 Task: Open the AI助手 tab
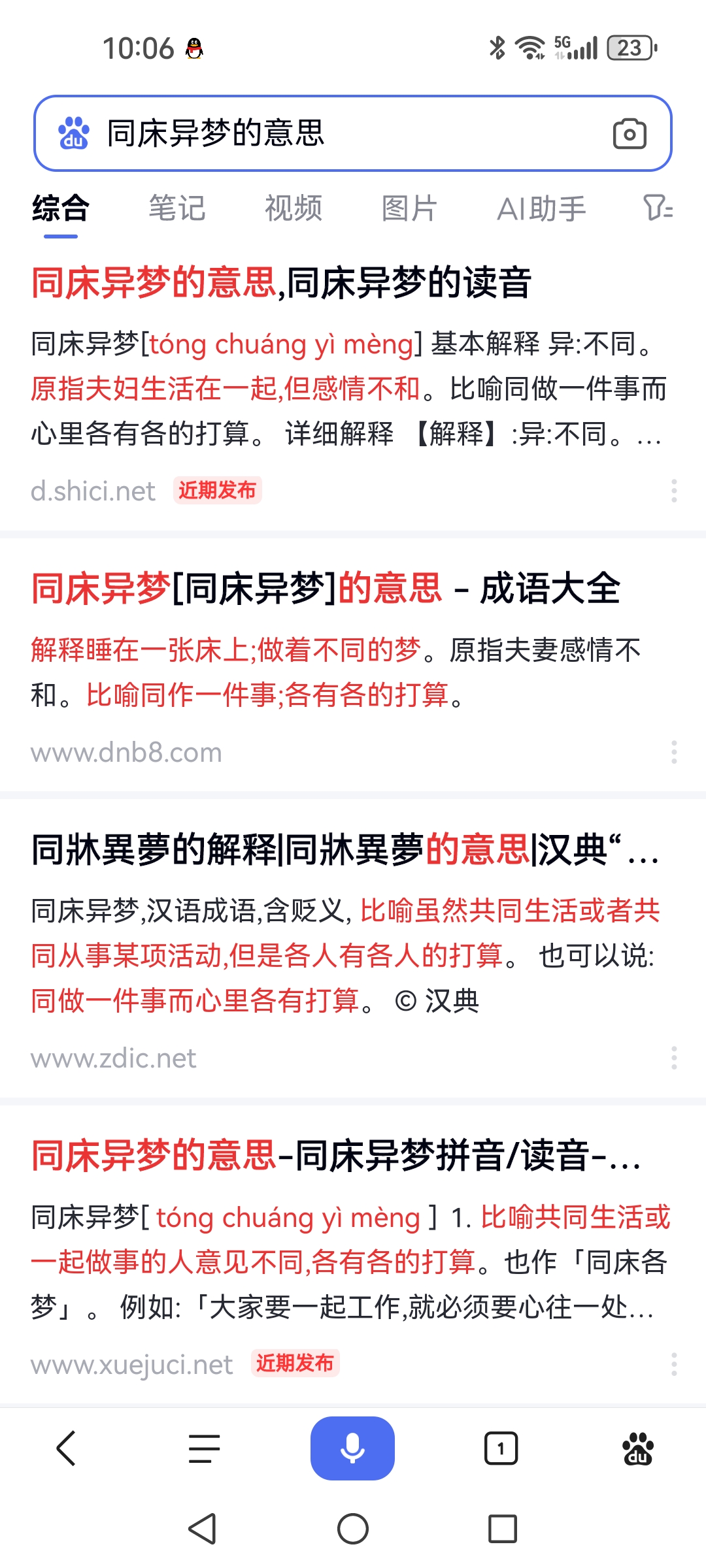coord(541,209)
